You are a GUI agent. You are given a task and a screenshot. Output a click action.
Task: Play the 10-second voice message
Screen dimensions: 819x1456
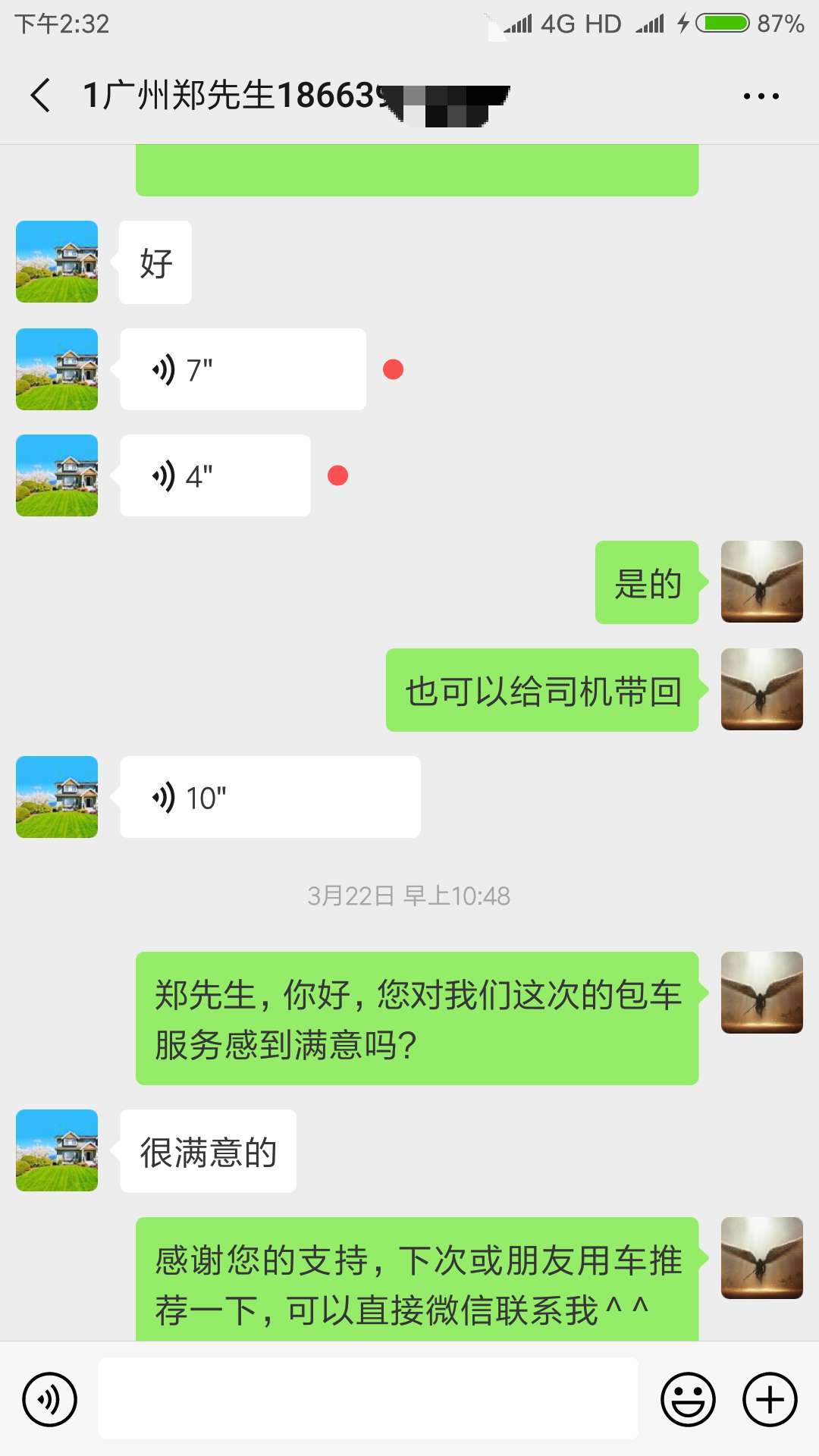pos(271,797)
